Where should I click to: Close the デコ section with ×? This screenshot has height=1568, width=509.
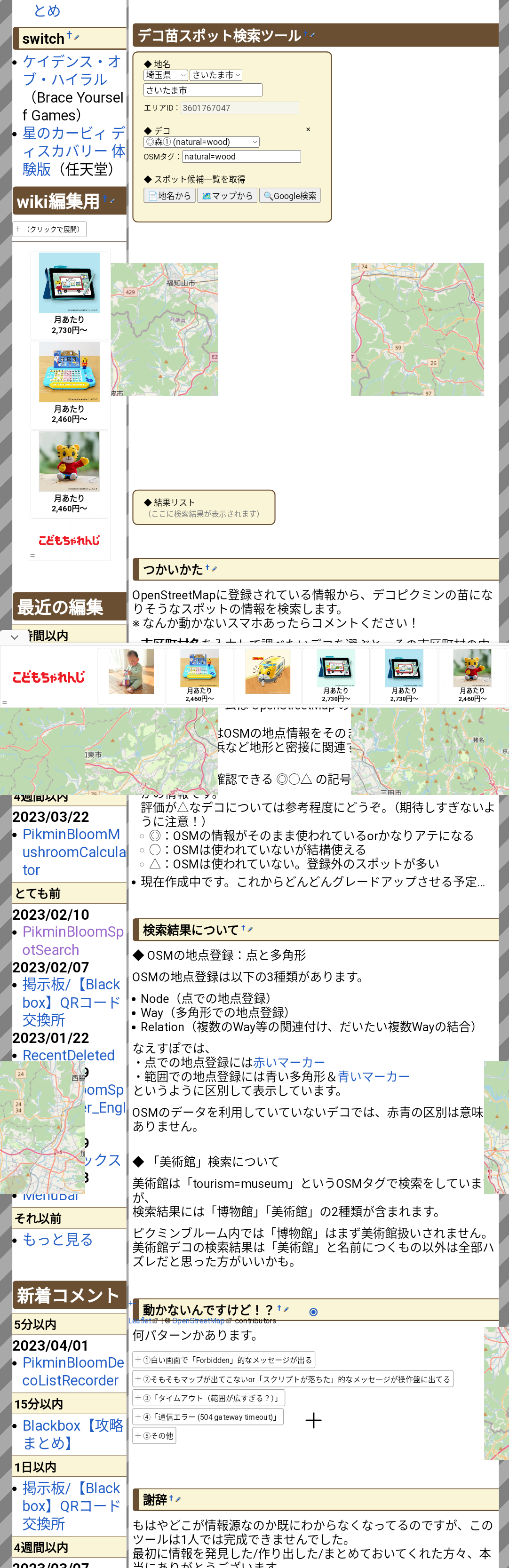pos(308,130)
